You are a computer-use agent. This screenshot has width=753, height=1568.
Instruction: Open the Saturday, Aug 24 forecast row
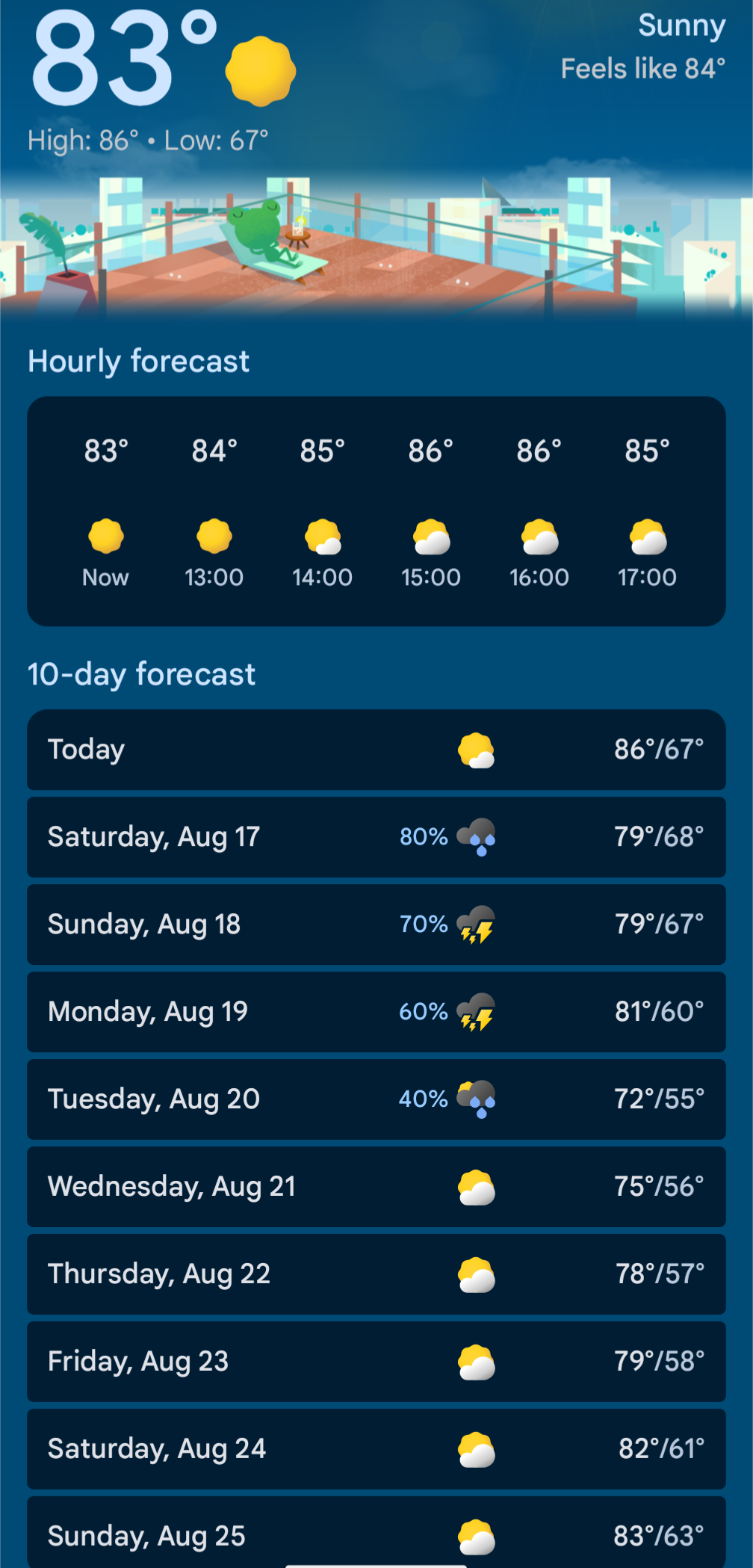click(376, 1449)
